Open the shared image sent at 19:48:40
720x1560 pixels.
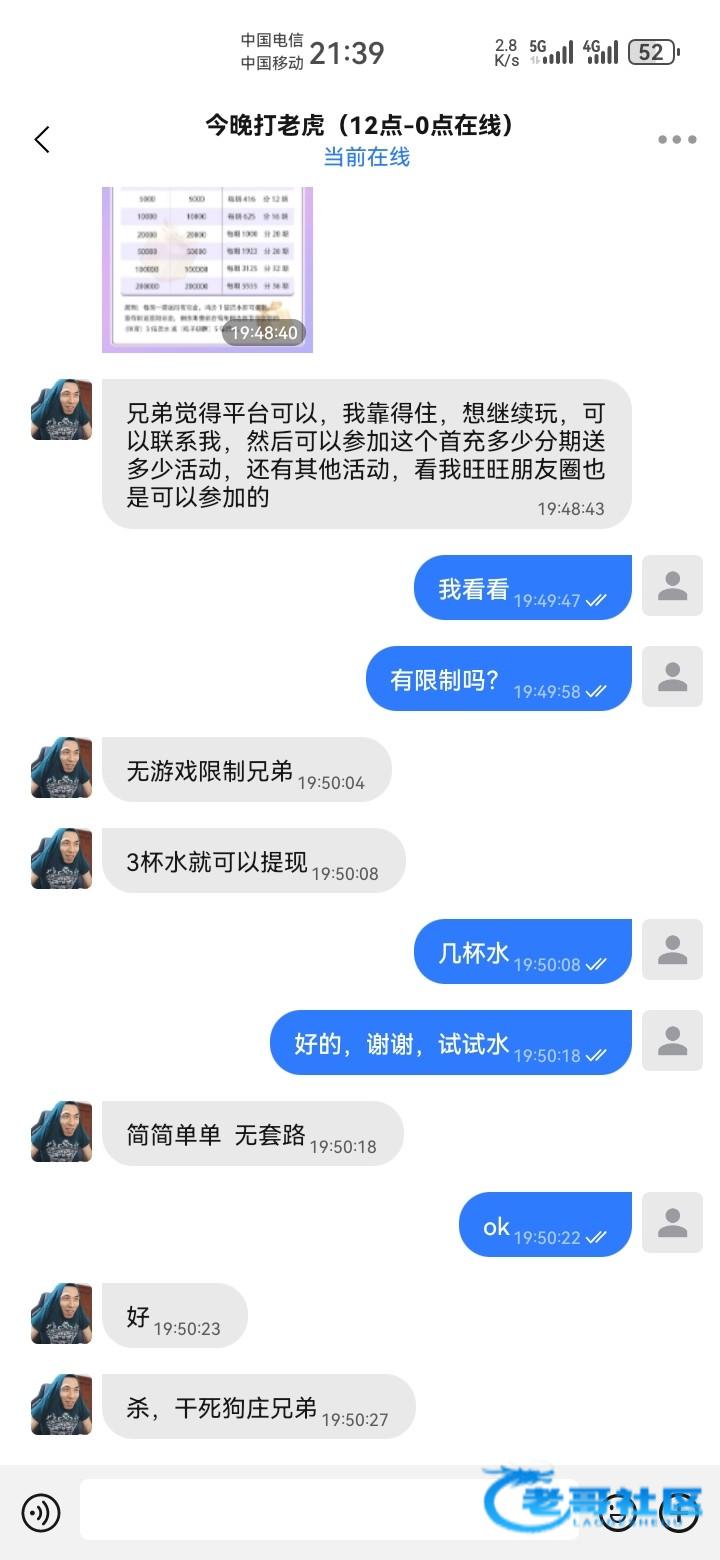[207, 269]
